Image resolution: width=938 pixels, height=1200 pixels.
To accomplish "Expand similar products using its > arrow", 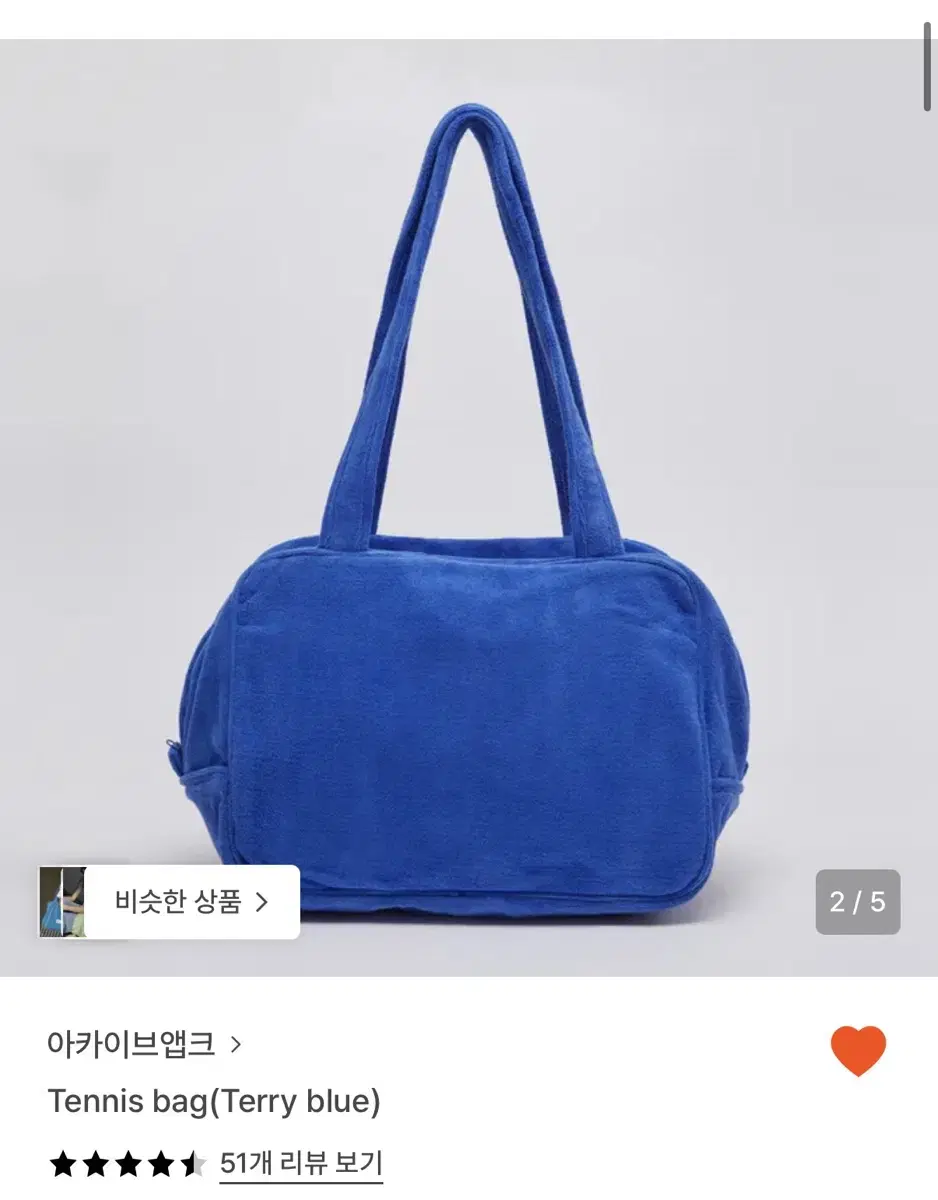I will pyautogui.click(x=263, y=900).
